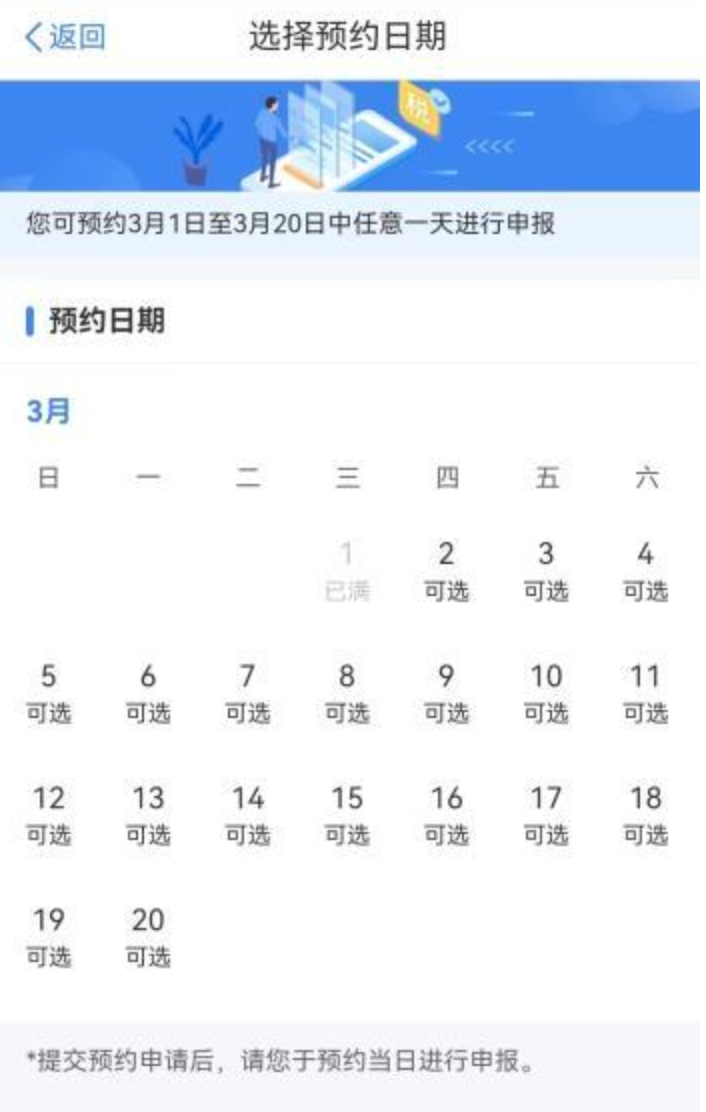Select March 10 on the calendar
This screenshot has height=1112, width=706.
point(546,692)
